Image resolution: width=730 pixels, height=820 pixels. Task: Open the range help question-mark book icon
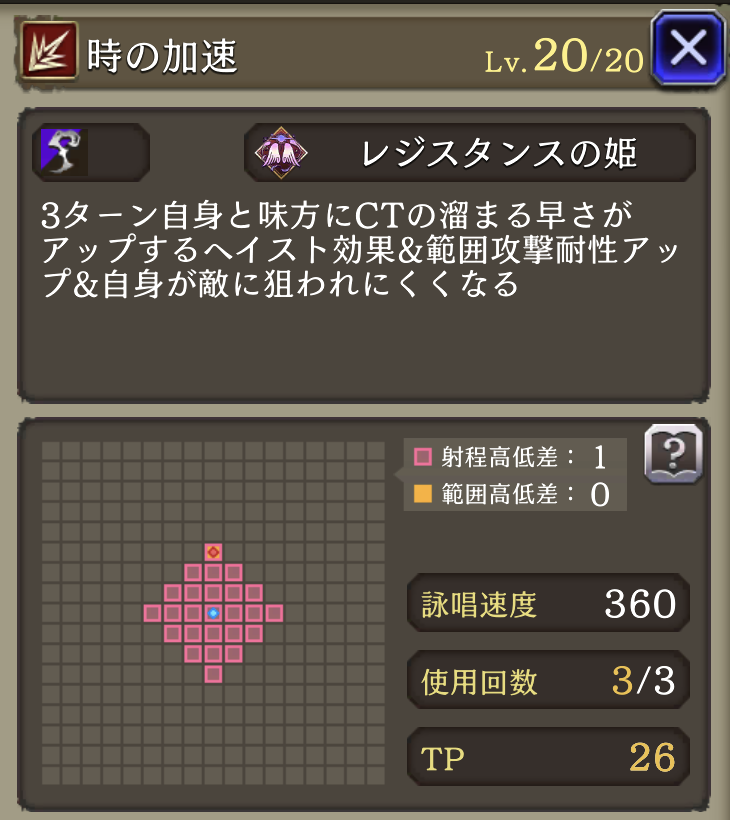click(673, 453)
